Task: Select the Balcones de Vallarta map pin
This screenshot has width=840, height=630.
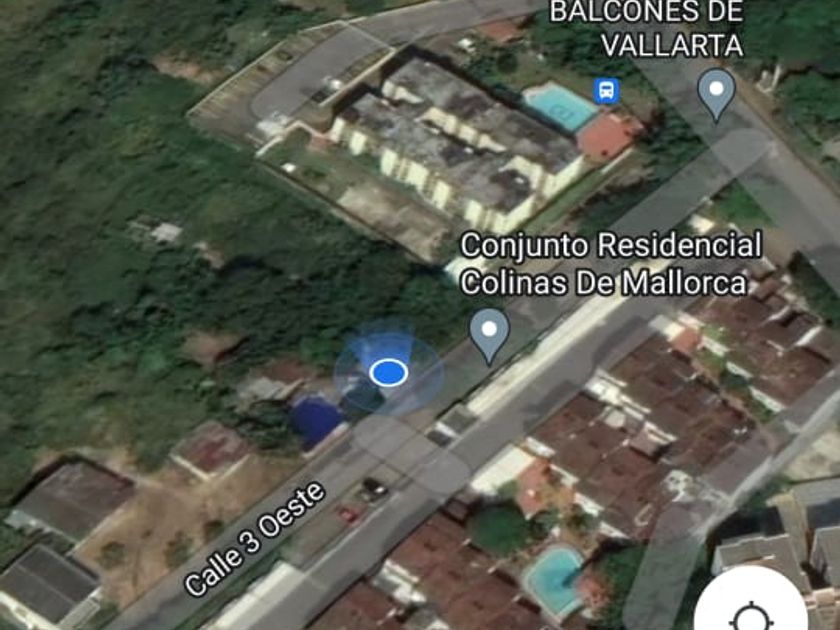Action: coord(716,91)
